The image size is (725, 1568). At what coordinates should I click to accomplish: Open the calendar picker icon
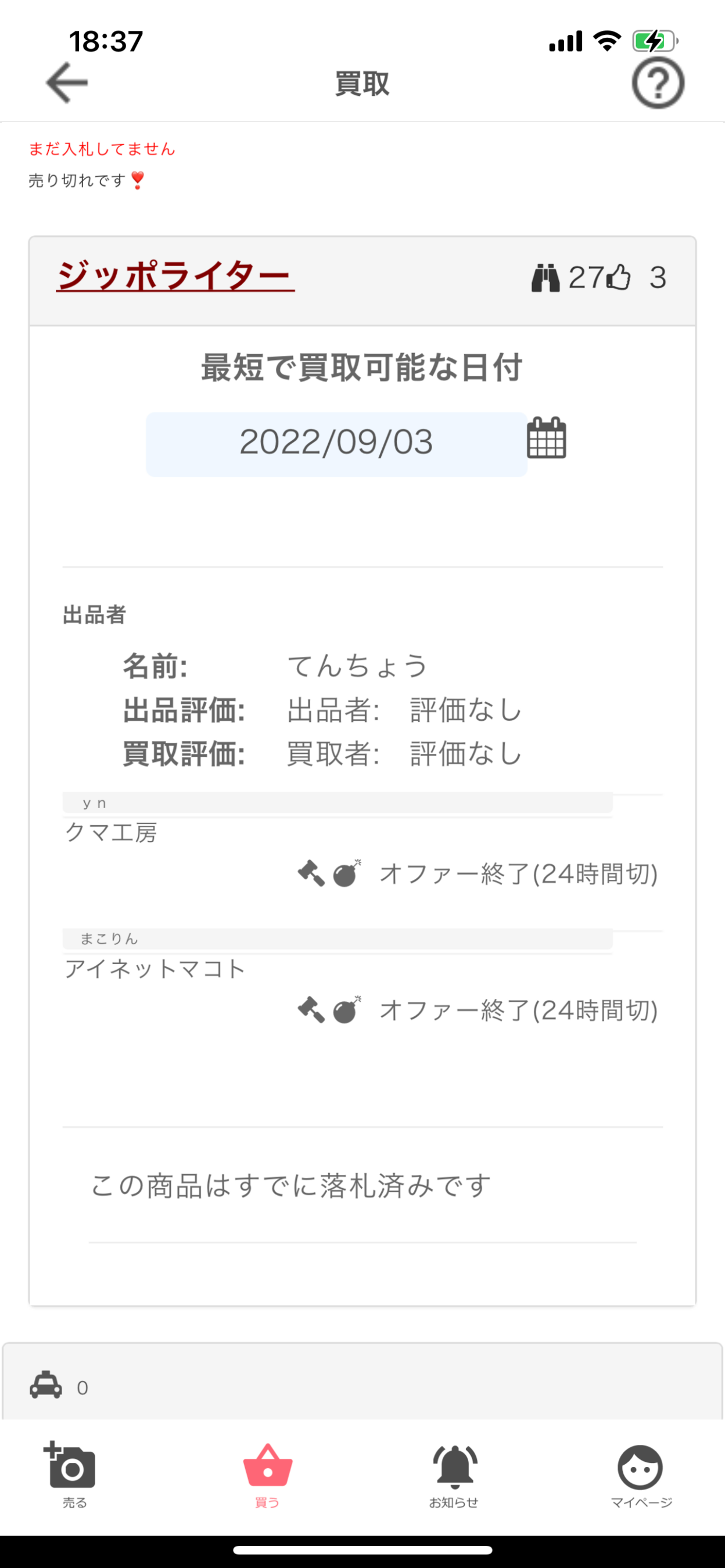(546, 438)
